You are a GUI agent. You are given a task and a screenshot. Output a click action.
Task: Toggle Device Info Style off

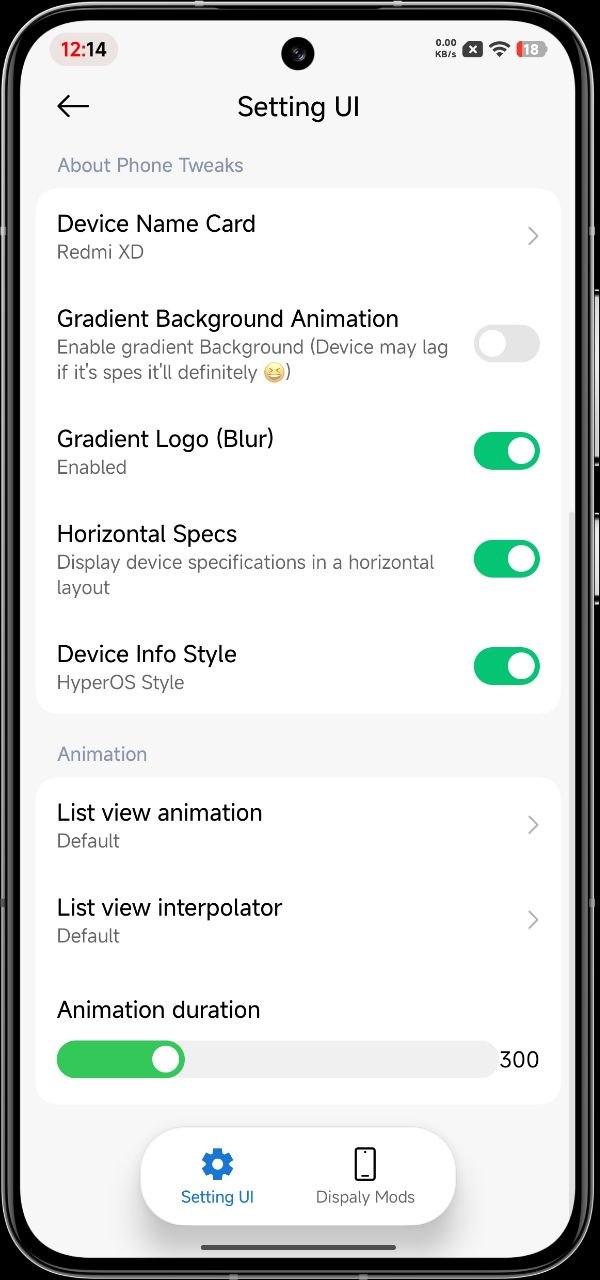pos(506,666)
